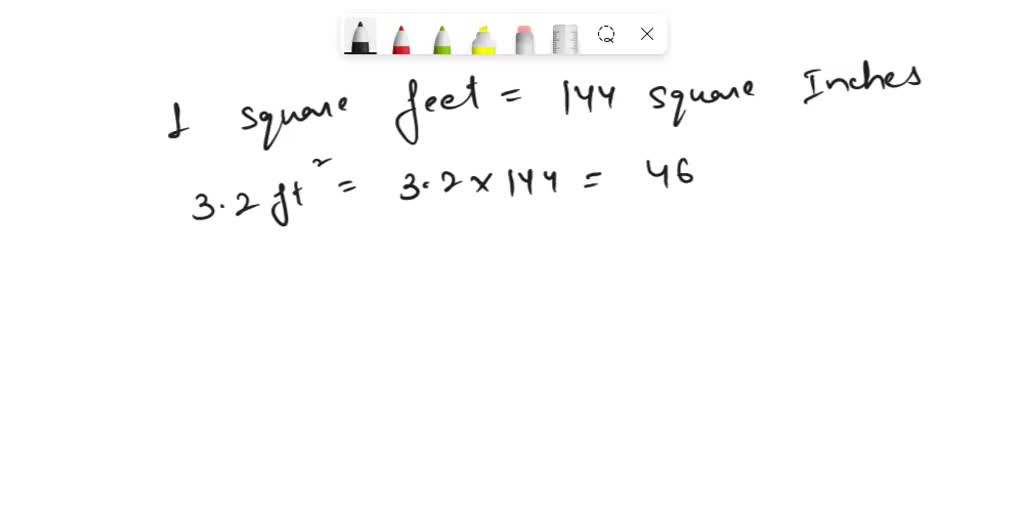Activate the eraser tool
This screenshot has width=1024, height=512.
[525, 39]
